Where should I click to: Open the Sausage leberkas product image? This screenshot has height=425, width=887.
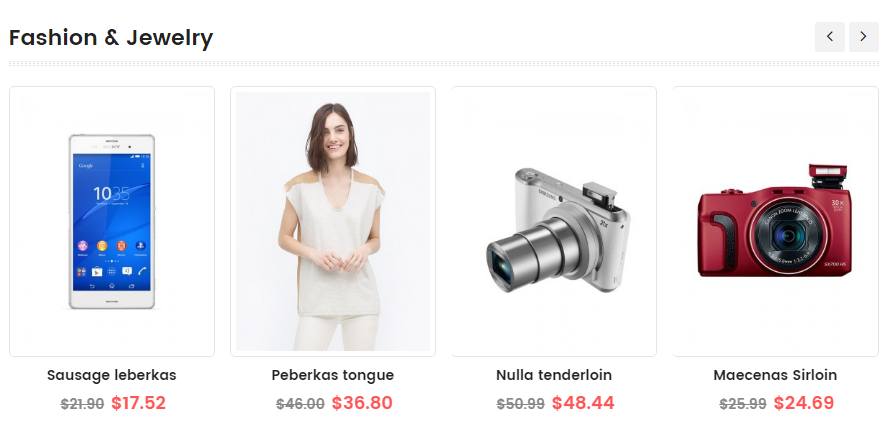pos(112,221)
